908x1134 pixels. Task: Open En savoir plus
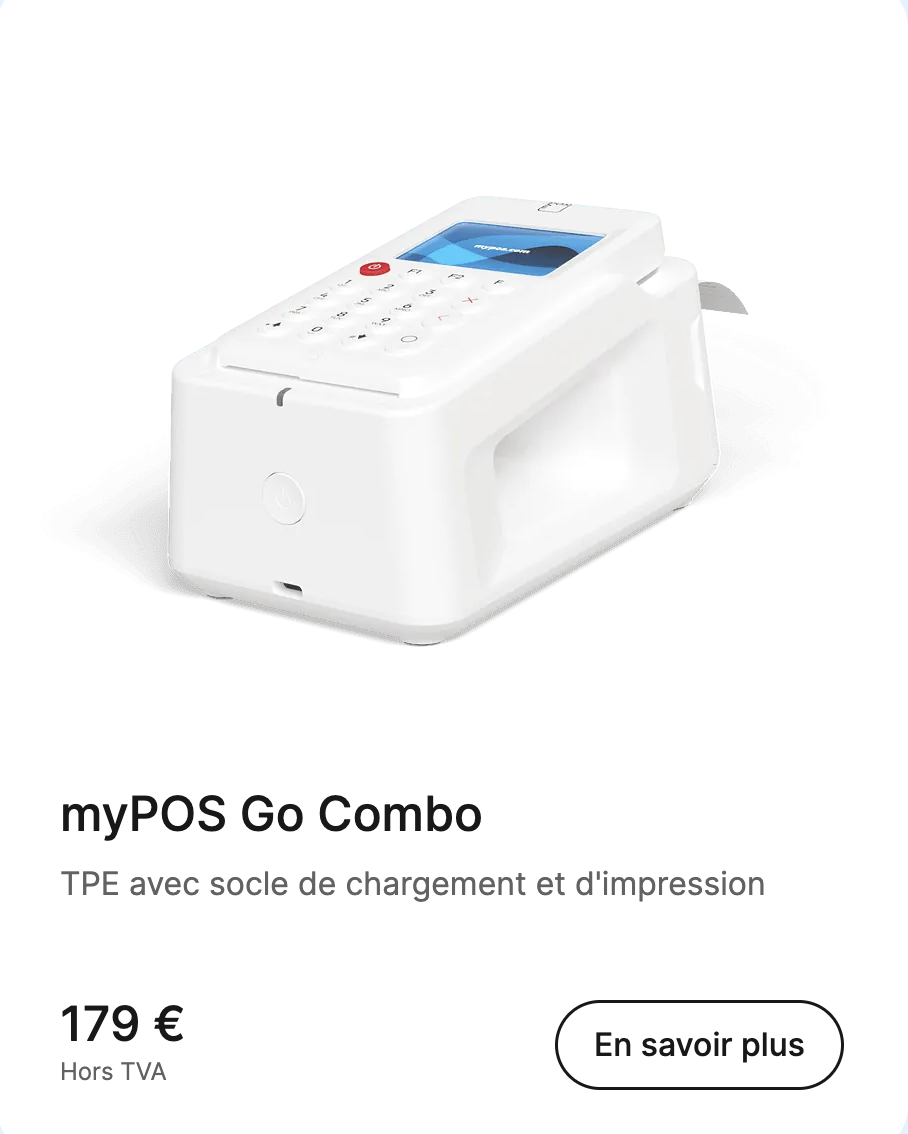point(699,1044)
